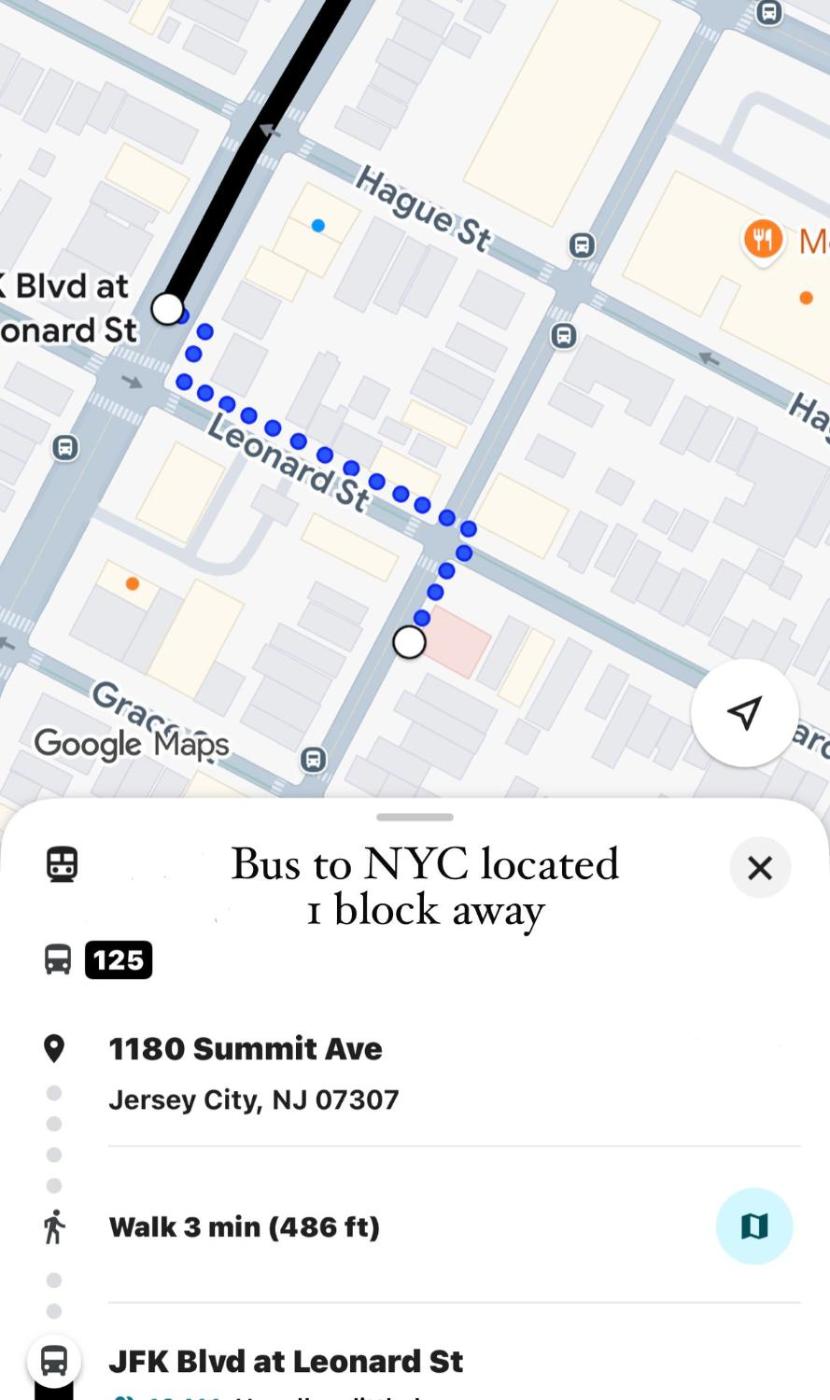
Task: Select the bus stop icon on Hague St
Action: (582, 244)
